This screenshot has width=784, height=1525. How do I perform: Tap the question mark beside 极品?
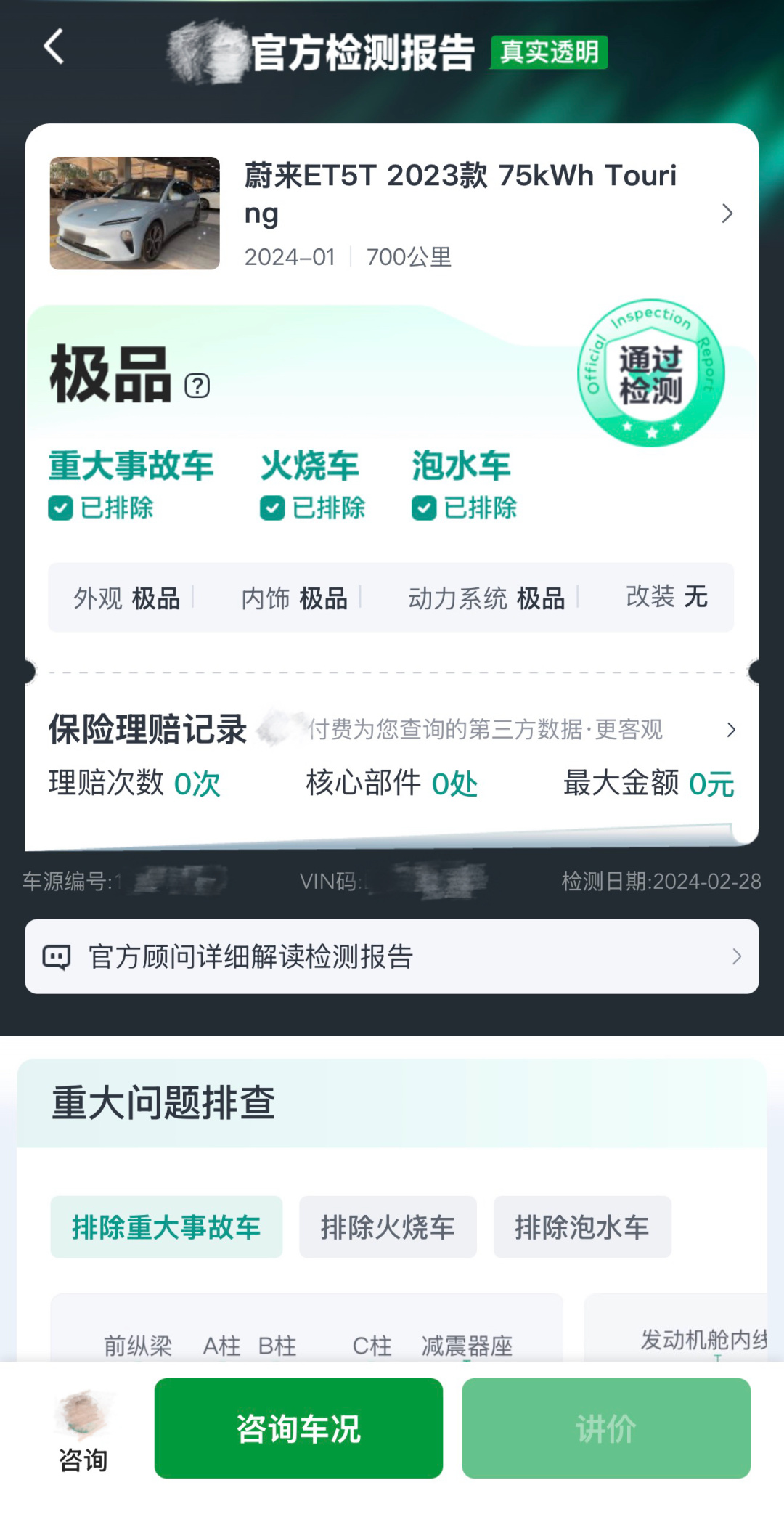[197, 386]
